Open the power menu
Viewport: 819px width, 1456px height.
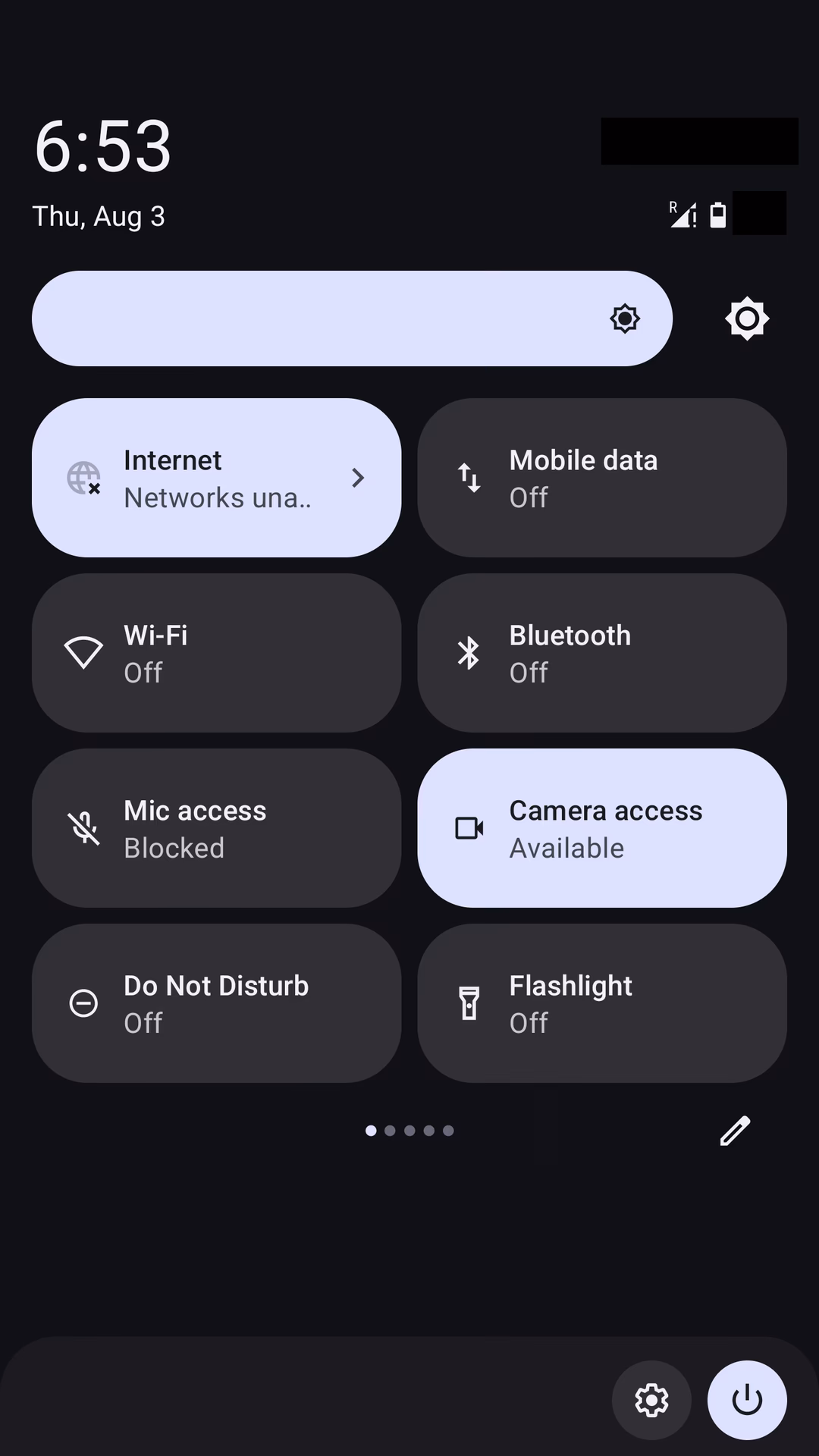pos(746,1400)
